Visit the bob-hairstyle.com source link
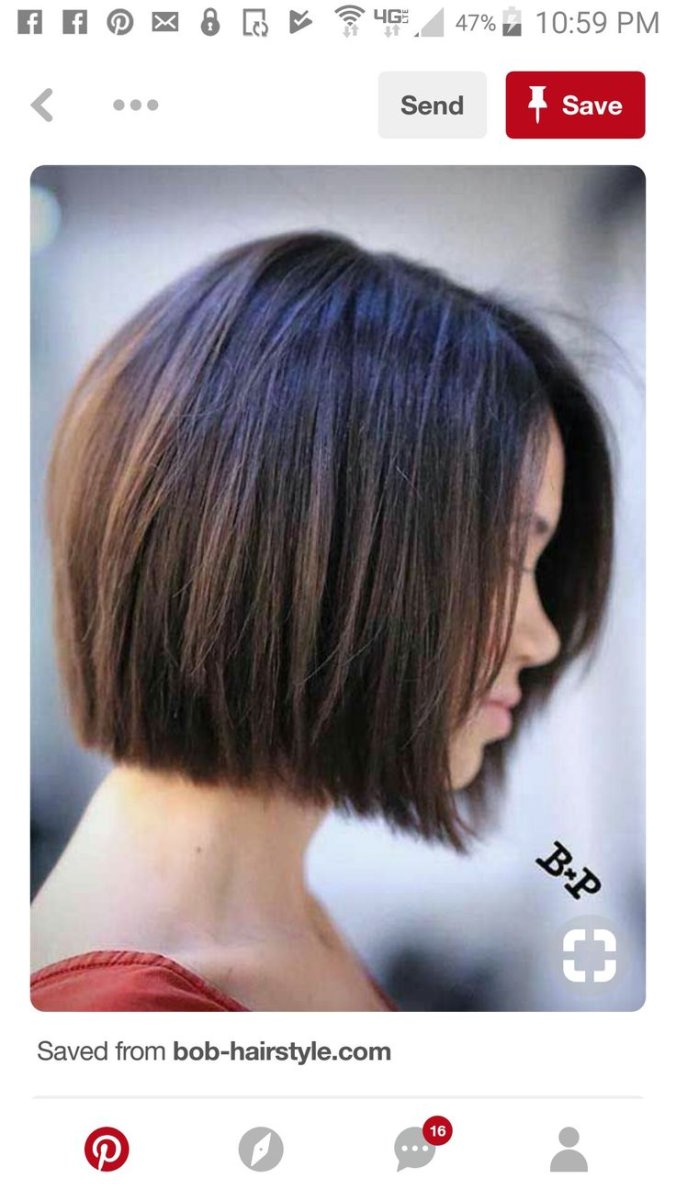The width and height of the screenshot is (676, 1200). [281, 1051]
